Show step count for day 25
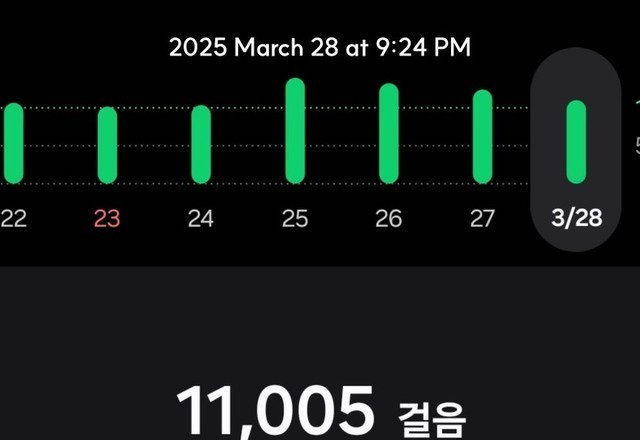 point(295,131)
